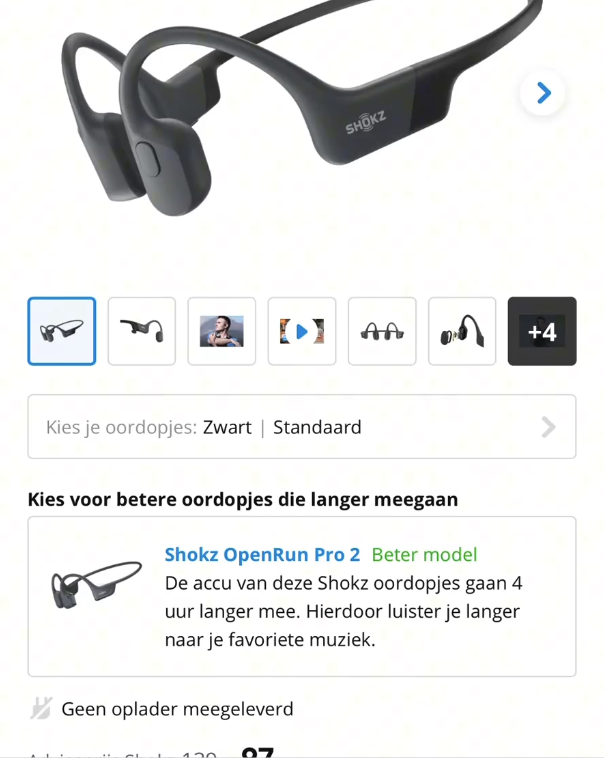Screen dimensions: 604x758
Task: Show the next product image
Action: (543, 93)
